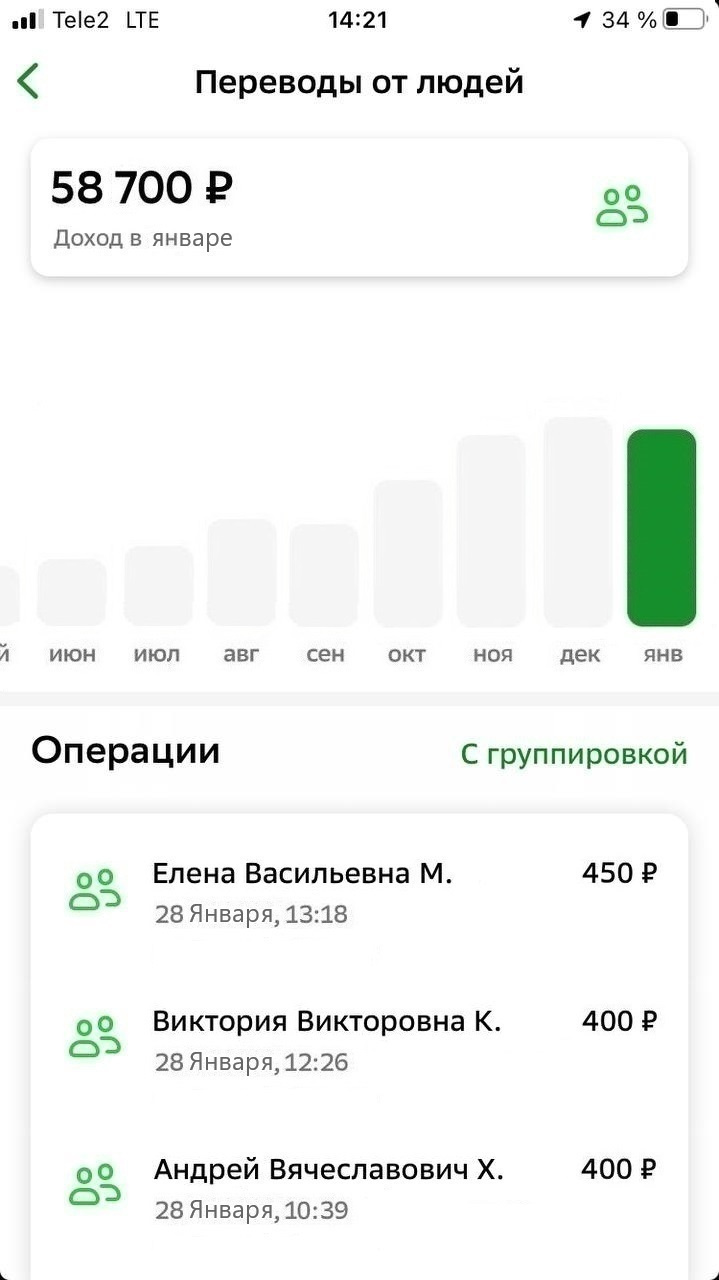Select the сен bar in the chart

324,575
